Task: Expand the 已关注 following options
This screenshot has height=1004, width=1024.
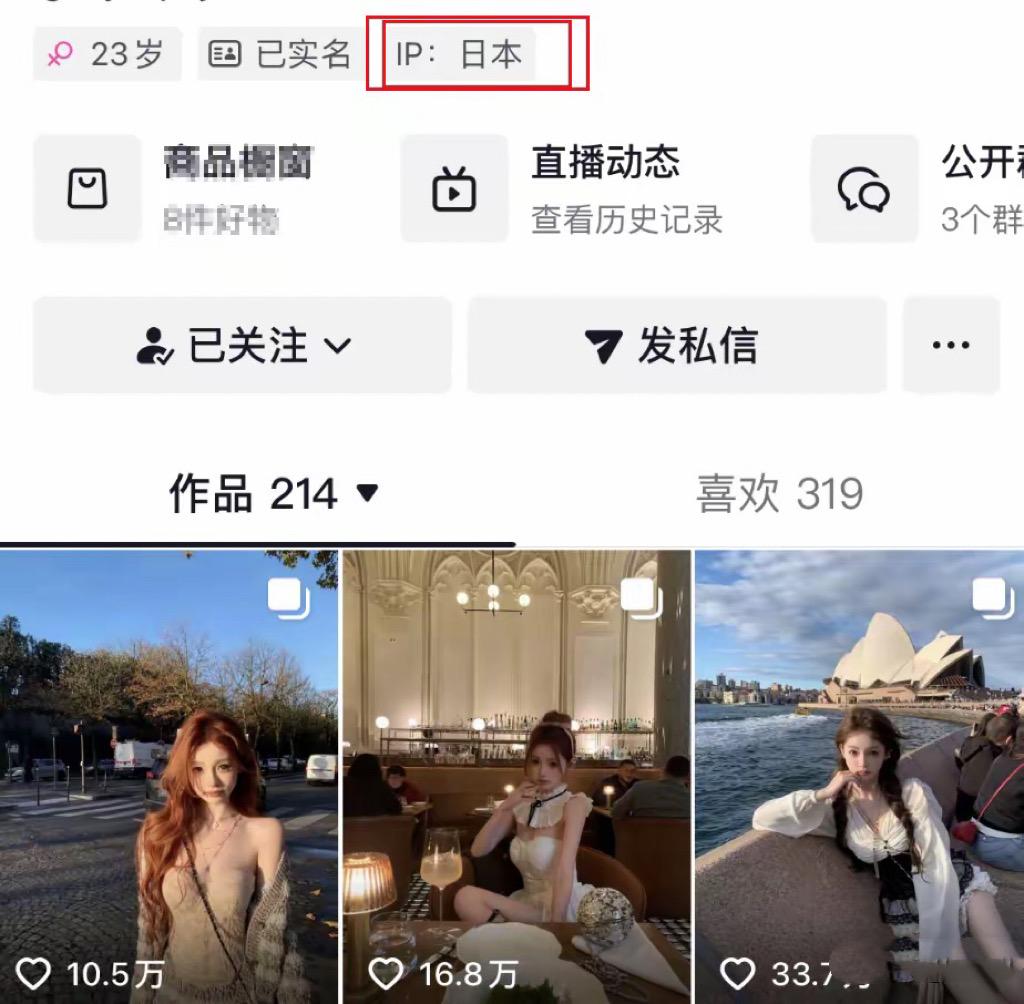Action: click(x=243, y=346)
